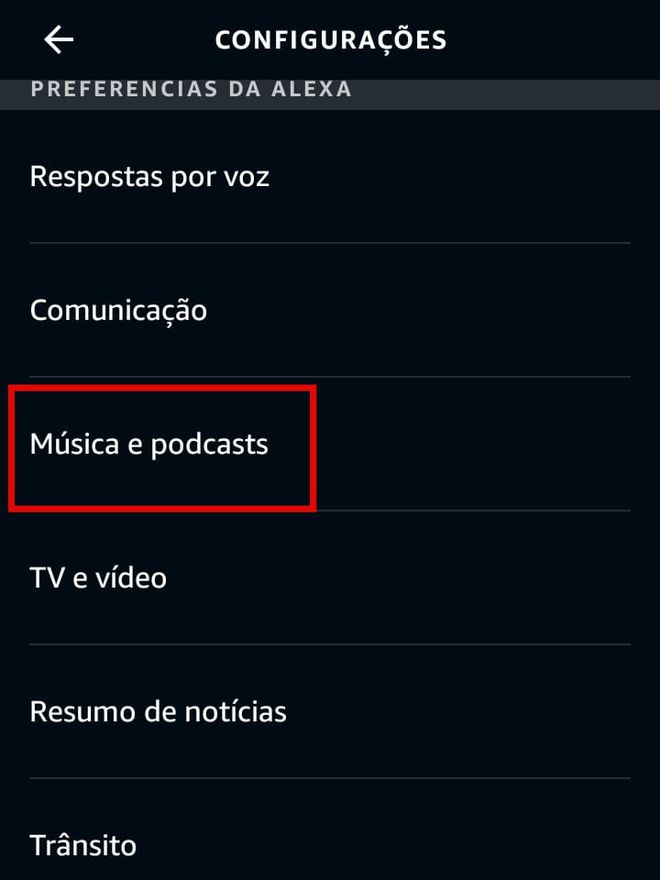Open Respostas por voz settings

[150, 177]
